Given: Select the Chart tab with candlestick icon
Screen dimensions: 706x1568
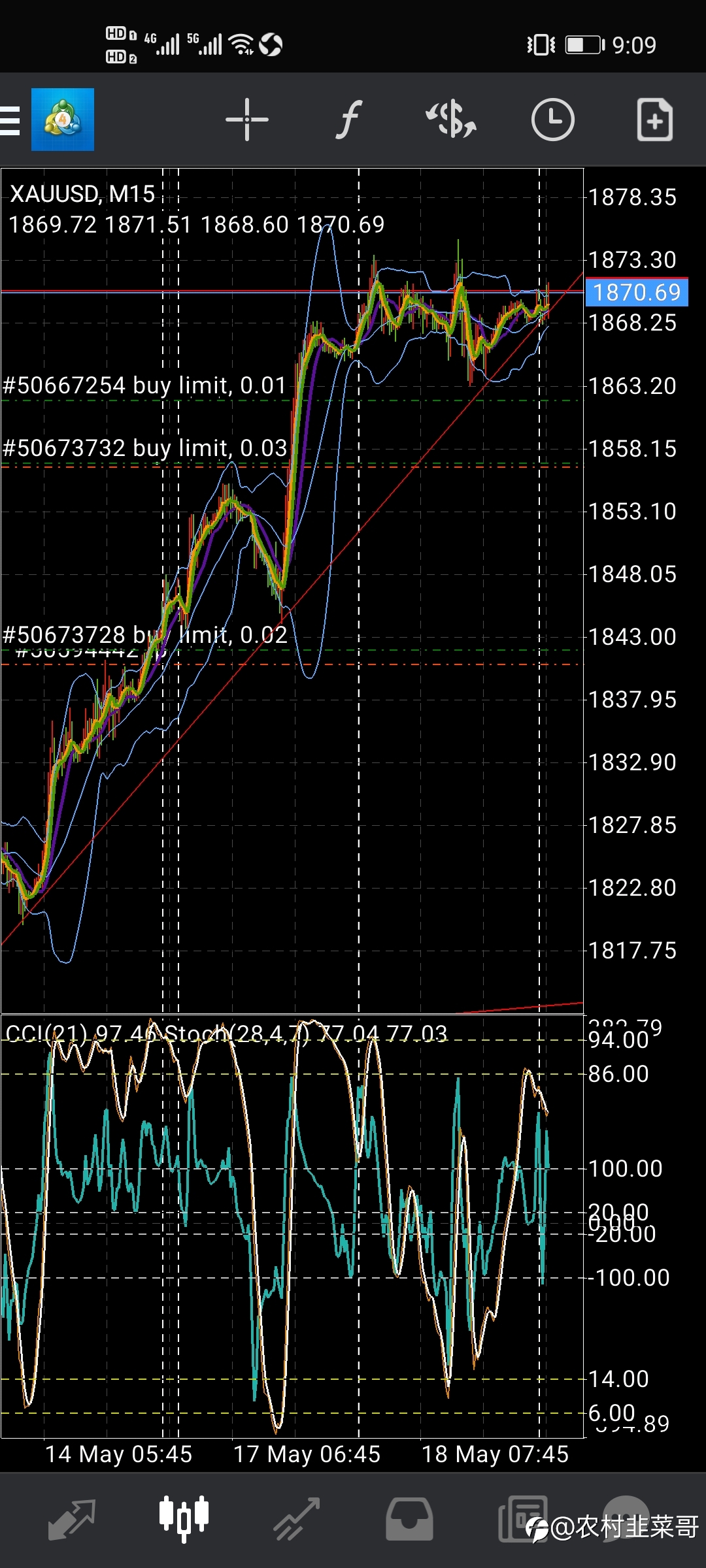Looking at the screenshot, I should point(184,1519).
